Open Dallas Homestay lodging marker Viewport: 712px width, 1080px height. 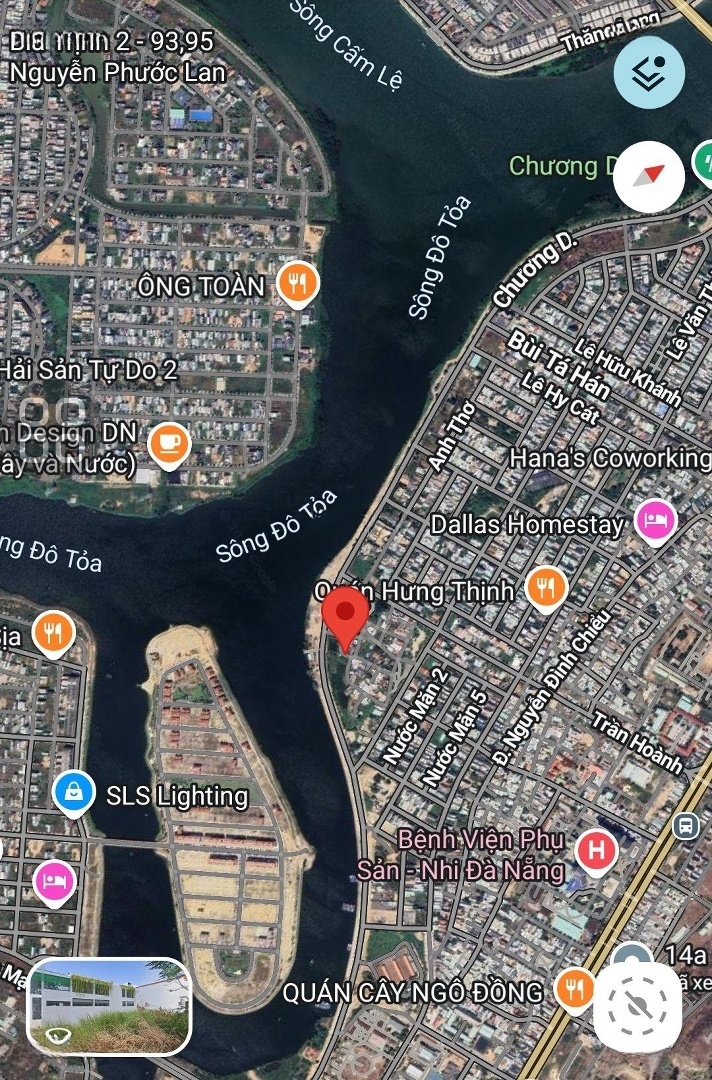pos(656,521)
